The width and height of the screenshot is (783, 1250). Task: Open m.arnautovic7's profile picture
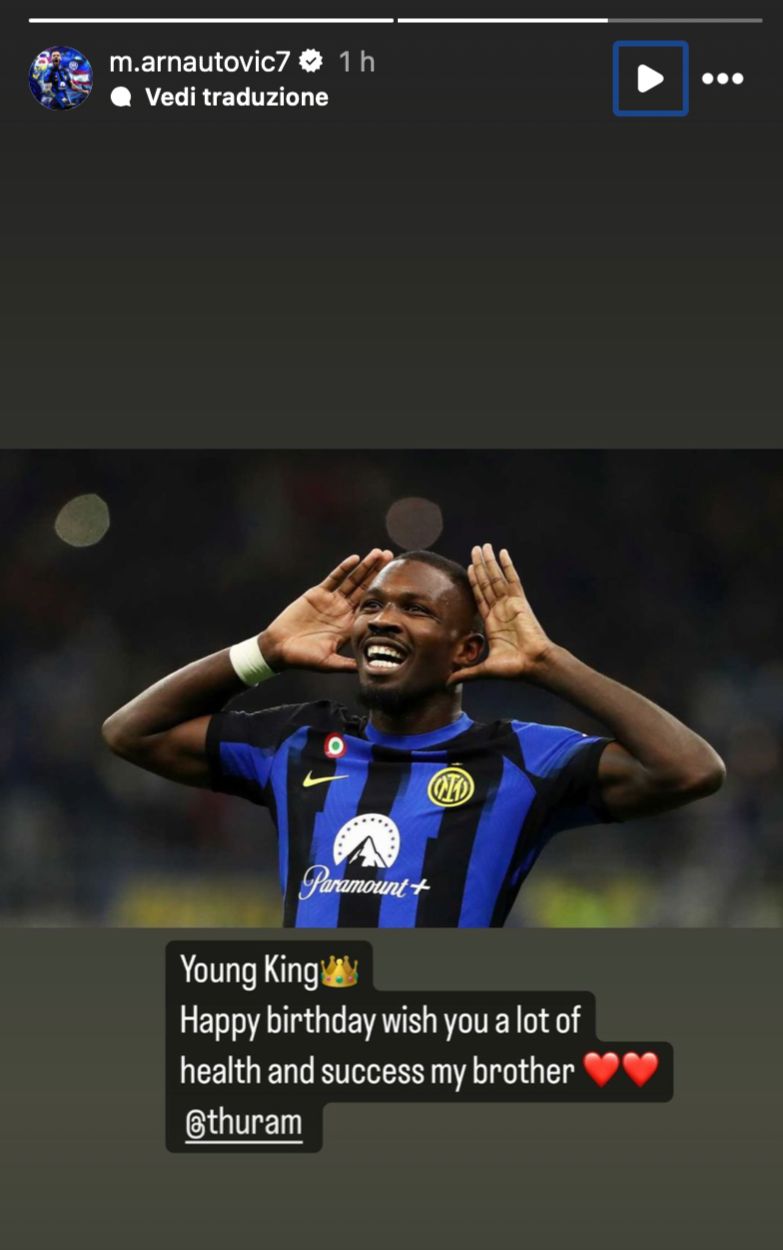pyautogui.click(x=60, y=78)
